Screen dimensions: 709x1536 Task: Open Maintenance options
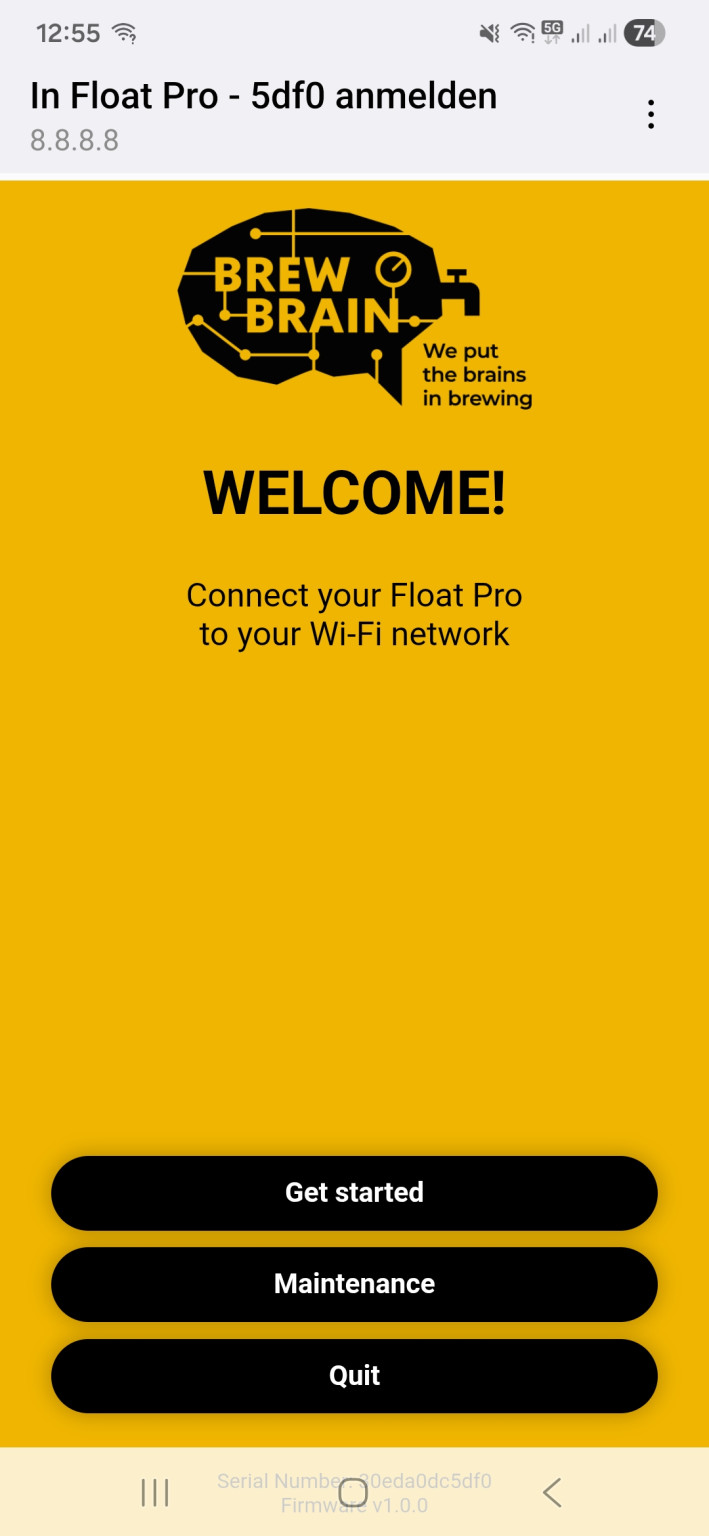coord(354,1284)
